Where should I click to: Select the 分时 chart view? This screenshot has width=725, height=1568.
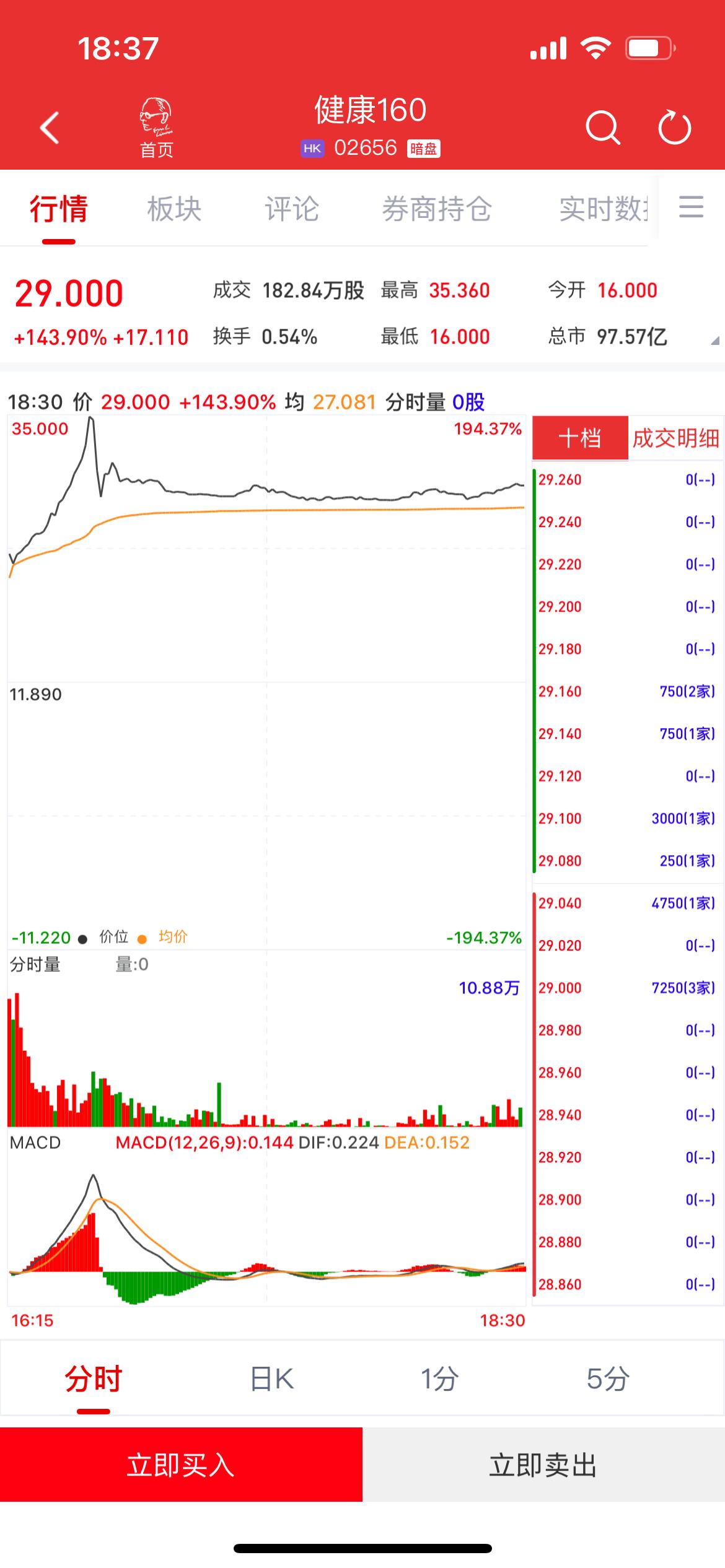(94, 1380)
